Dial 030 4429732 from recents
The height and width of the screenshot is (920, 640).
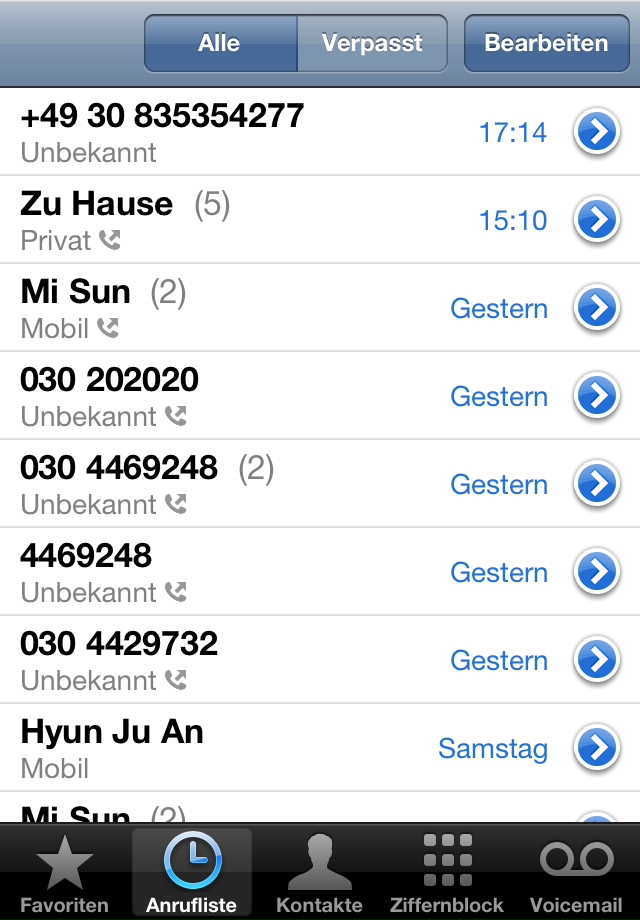coord(200,660)
